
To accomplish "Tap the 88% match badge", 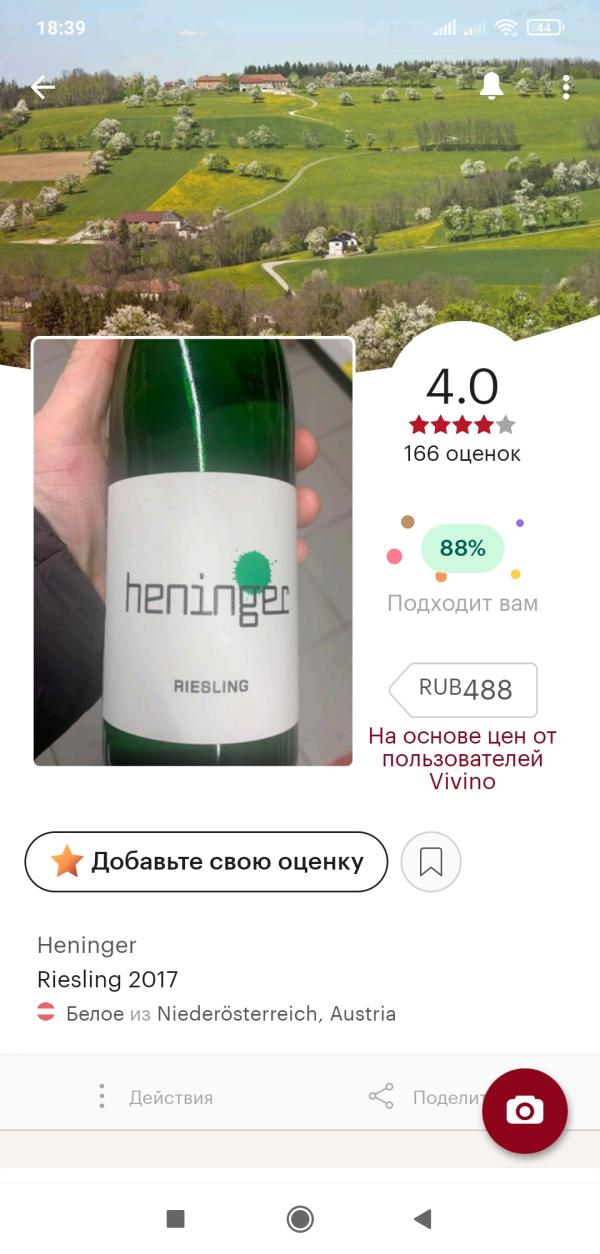I will point(461,548).
